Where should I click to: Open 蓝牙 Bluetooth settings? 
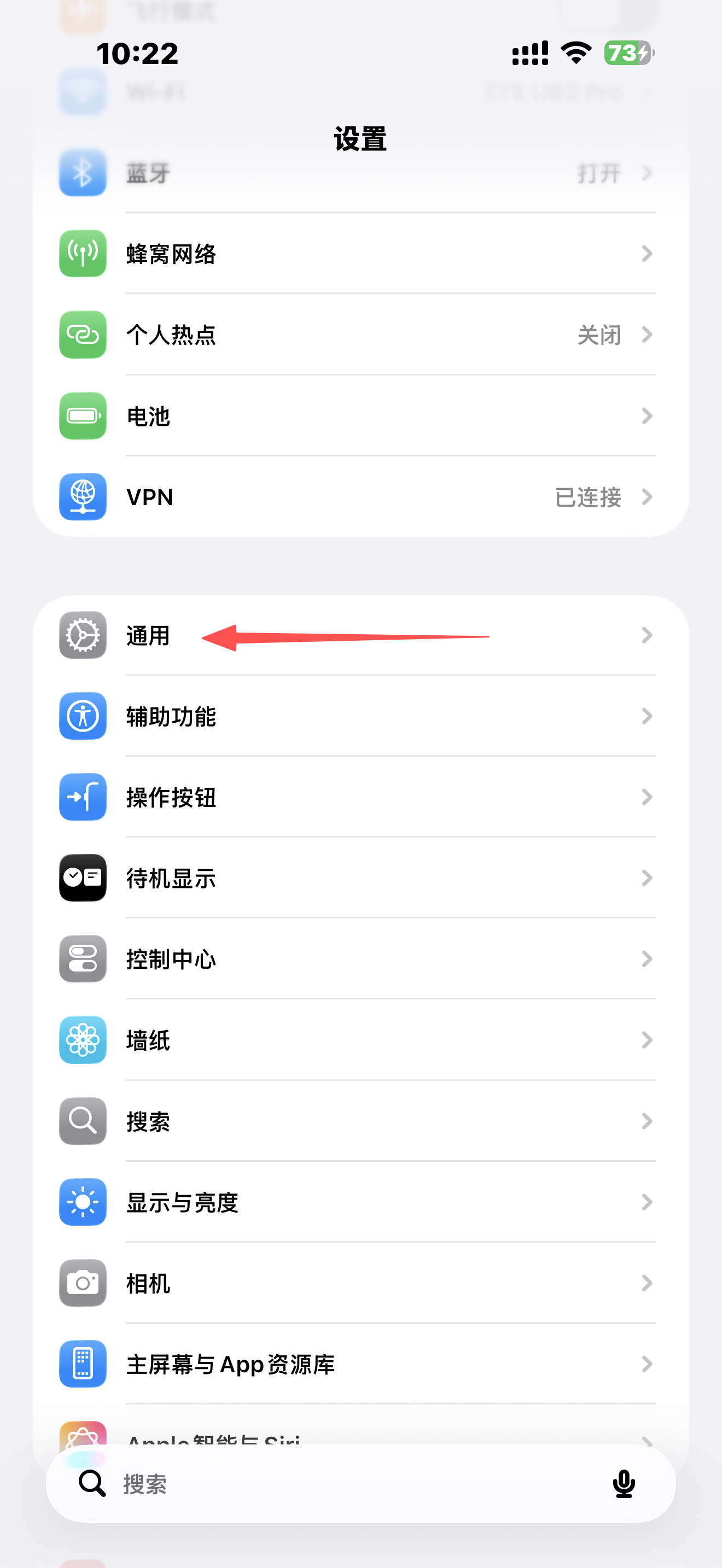pyautogui.click(x=359, y=173)
